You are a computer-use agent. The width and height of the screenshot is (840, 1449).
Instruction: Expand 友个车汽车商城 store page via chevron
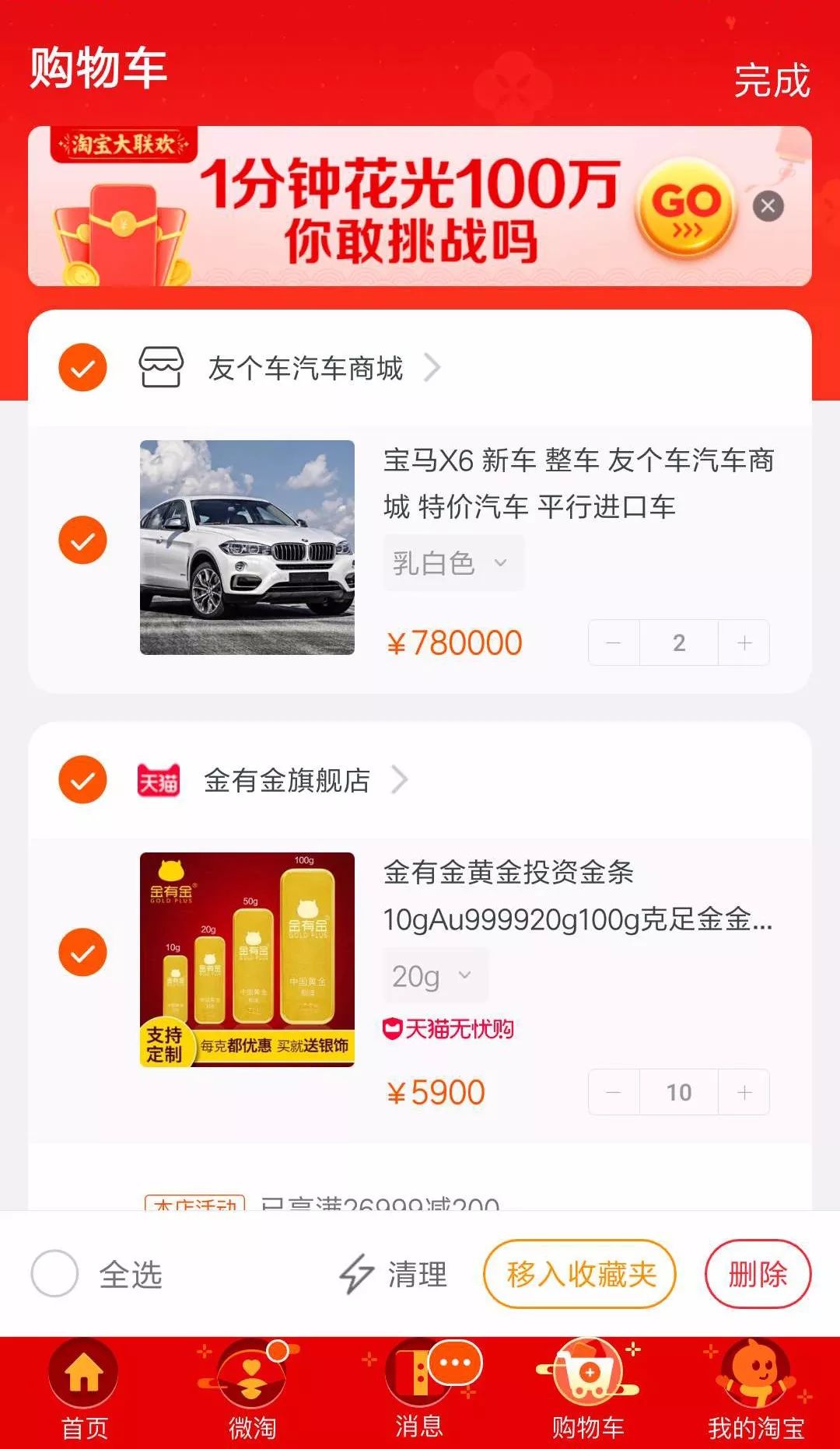432,368
